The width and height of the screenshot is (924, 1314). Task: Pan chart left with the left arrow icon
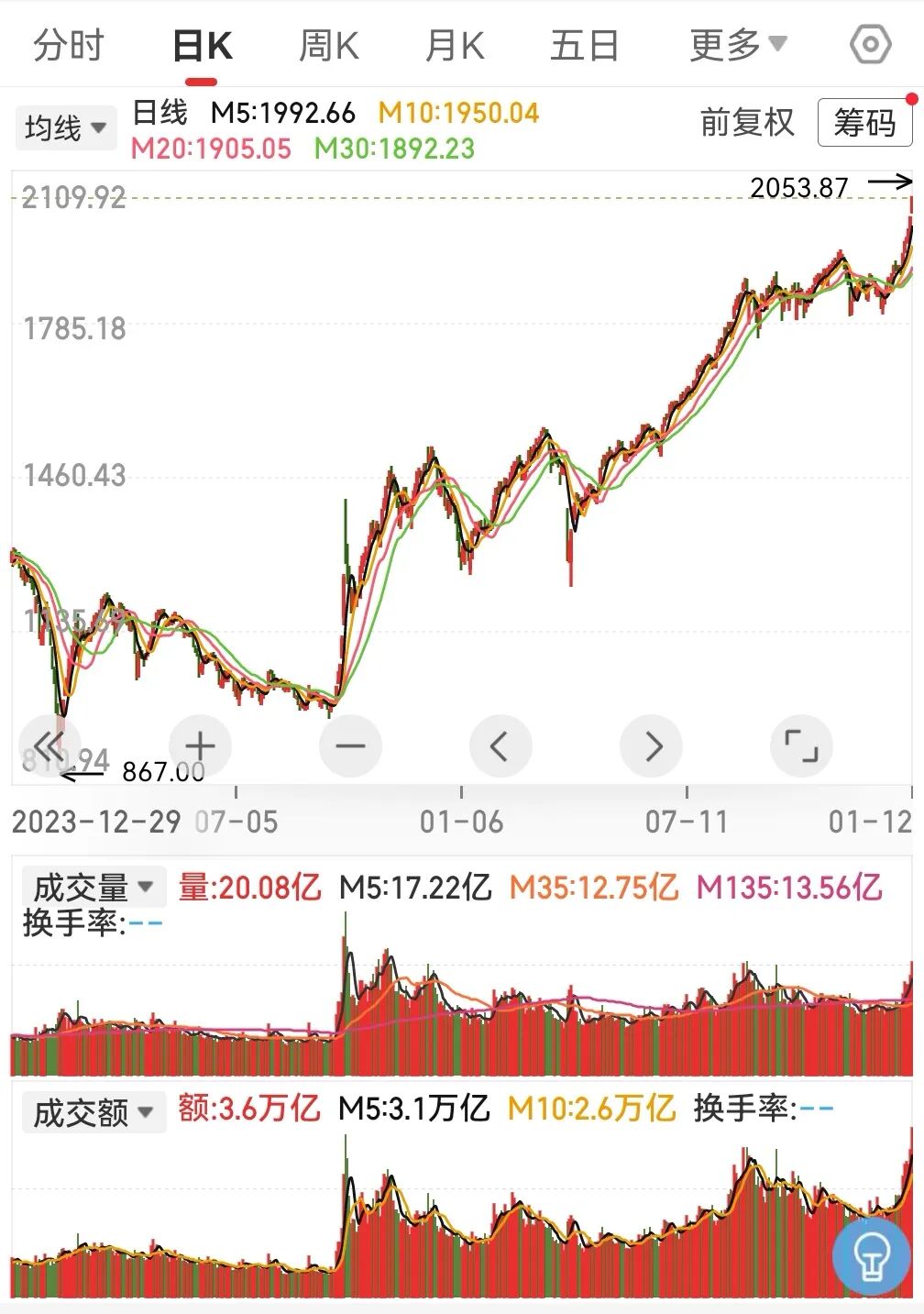(x=500, y=745)
